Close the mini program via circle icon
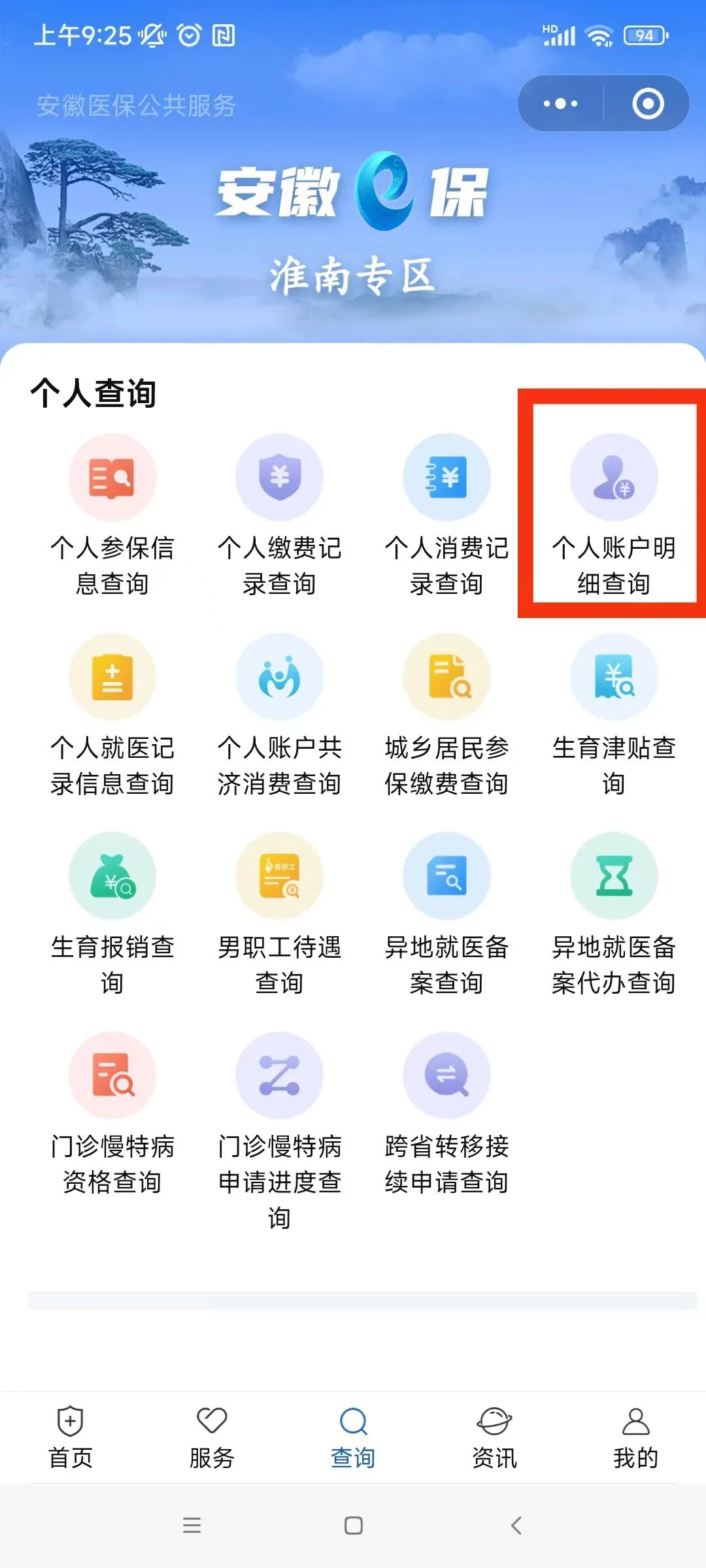 point(648,103)
